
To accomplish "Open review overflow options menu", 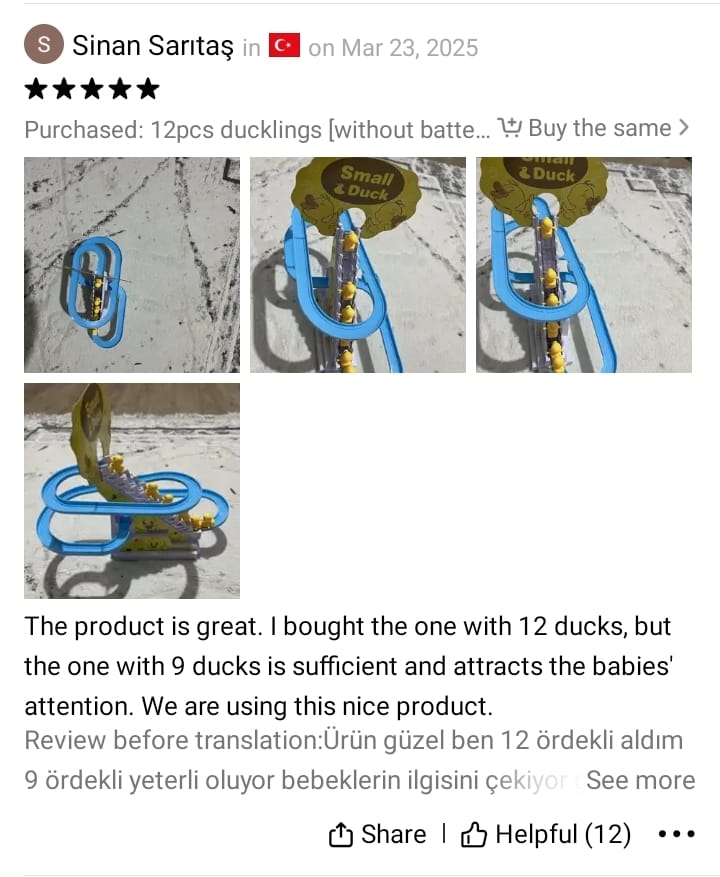I will (x=676, y=835).
